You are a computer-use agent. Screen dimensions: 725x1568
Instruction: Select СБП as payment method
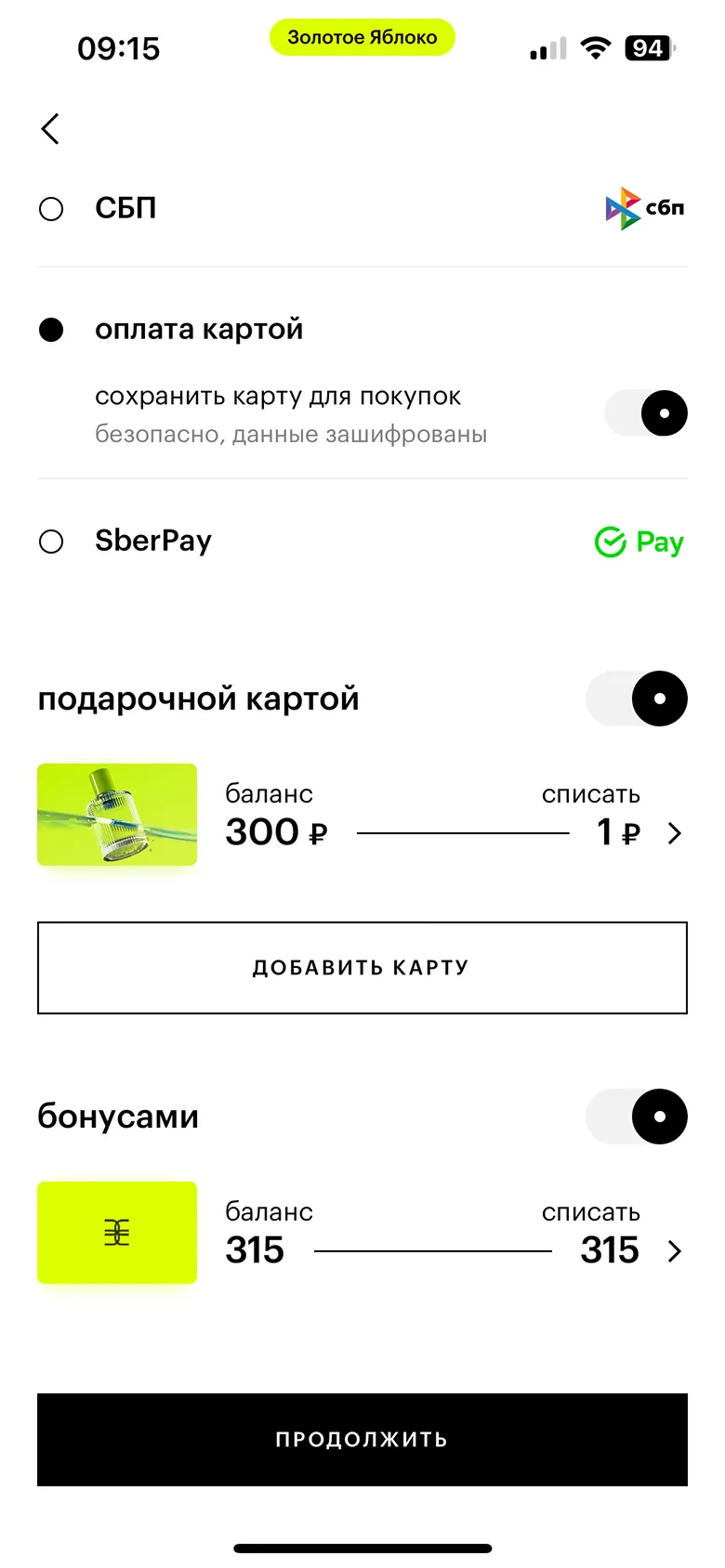[52, 209]
